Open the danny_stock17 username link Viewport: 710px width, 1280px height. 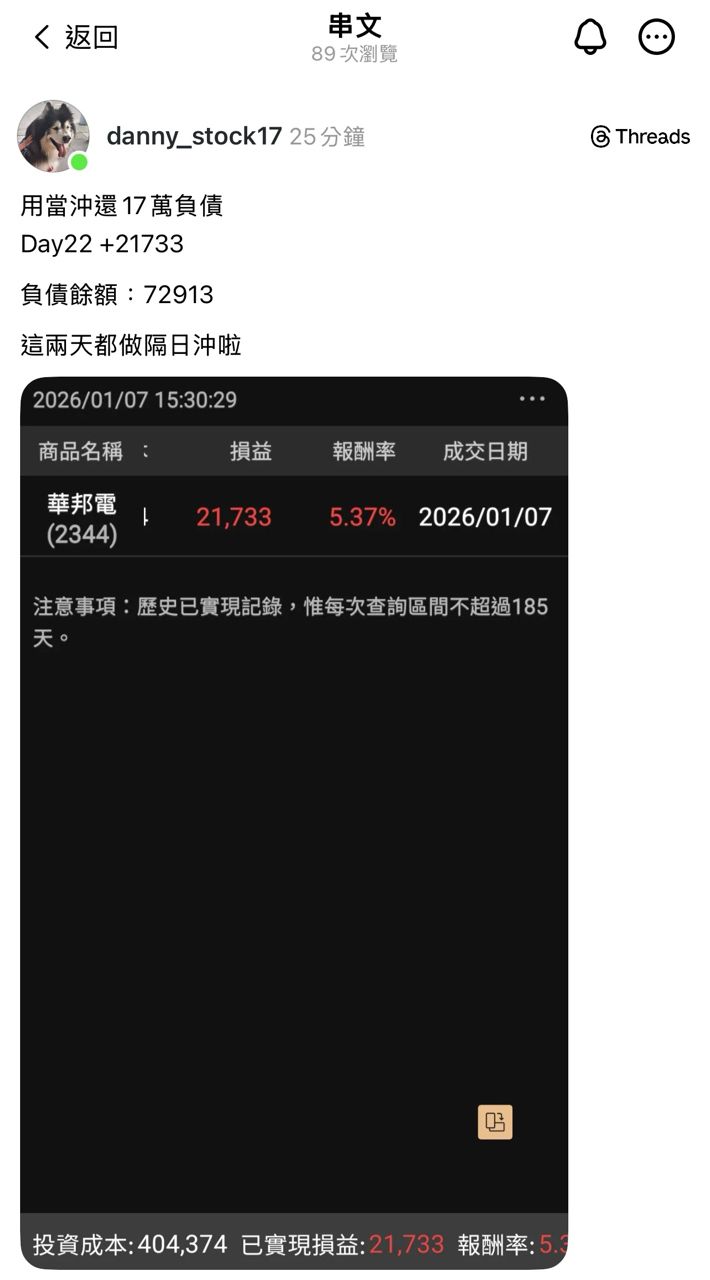[194, 137]
